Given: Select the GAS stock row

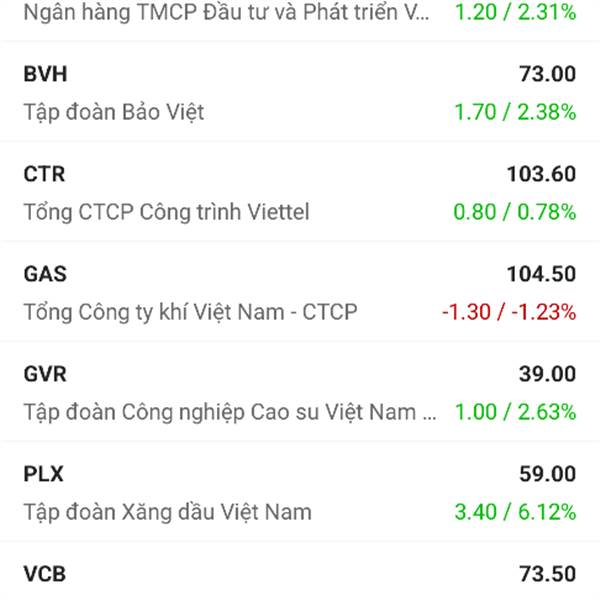Looking at the screenshot, I should [300, 292].
